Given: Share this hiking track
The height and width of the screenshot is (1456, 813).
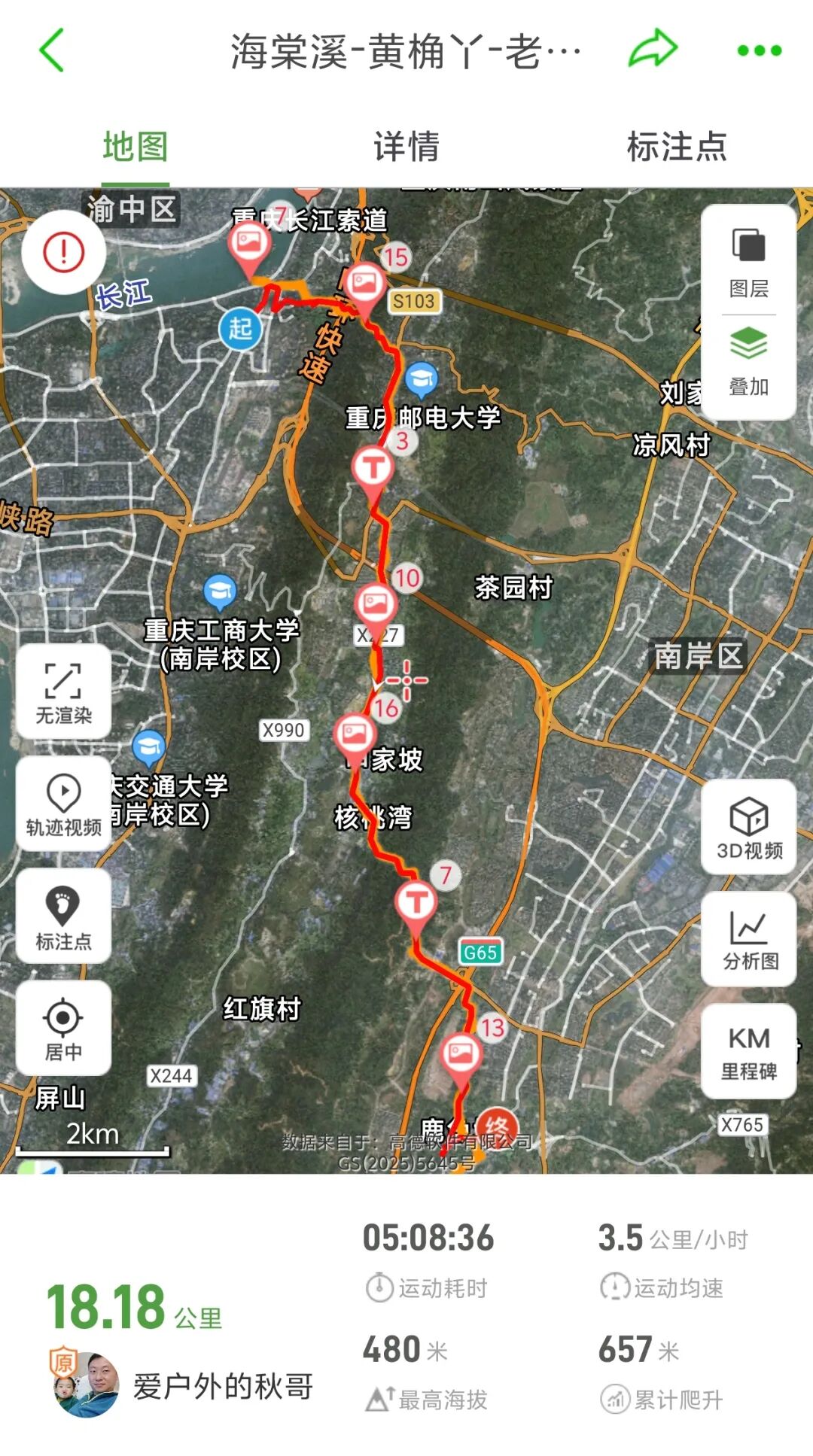Looking at the screenshot, I should tap(653, 50).
